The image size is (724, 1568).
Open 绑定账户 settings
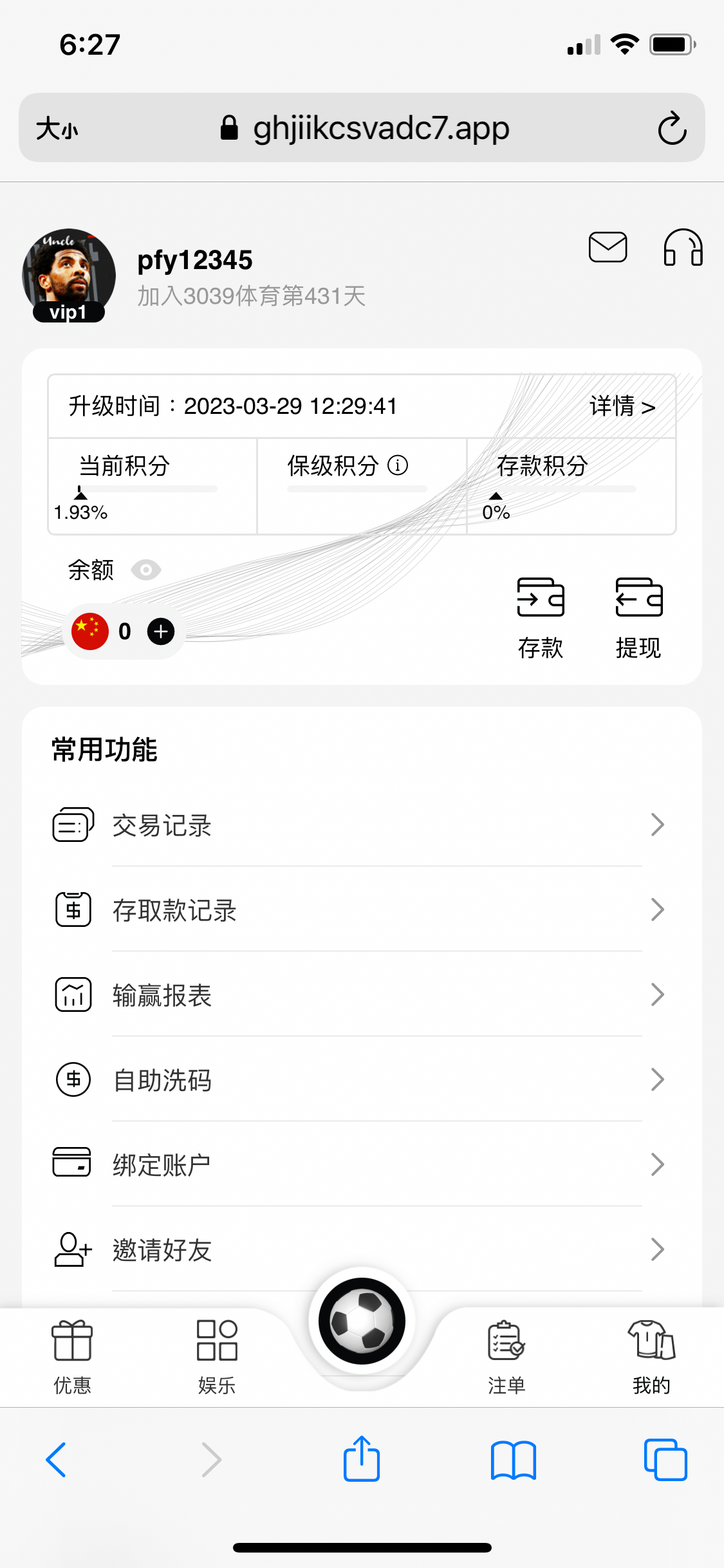click(358, 1164)
